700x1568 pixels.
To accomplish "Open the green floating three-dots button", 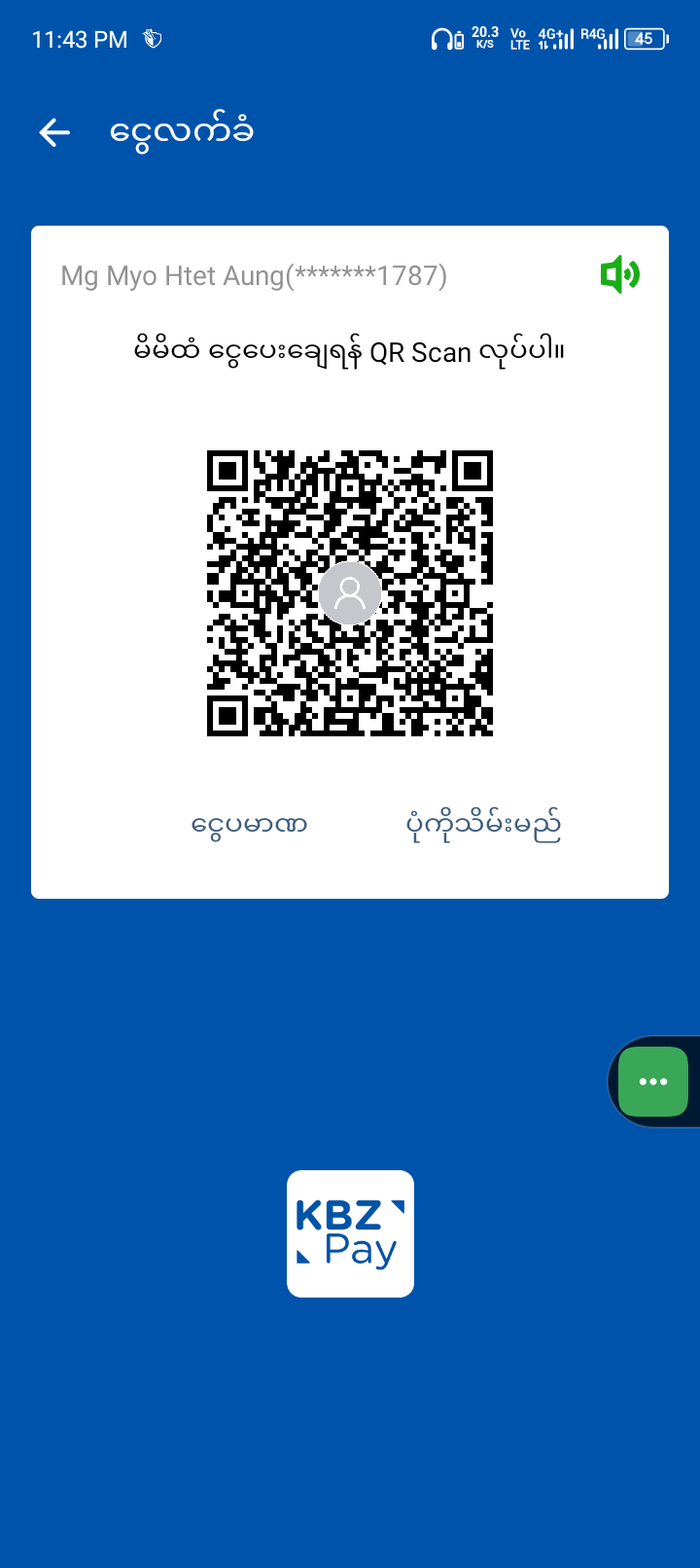I will (652, 1082).
